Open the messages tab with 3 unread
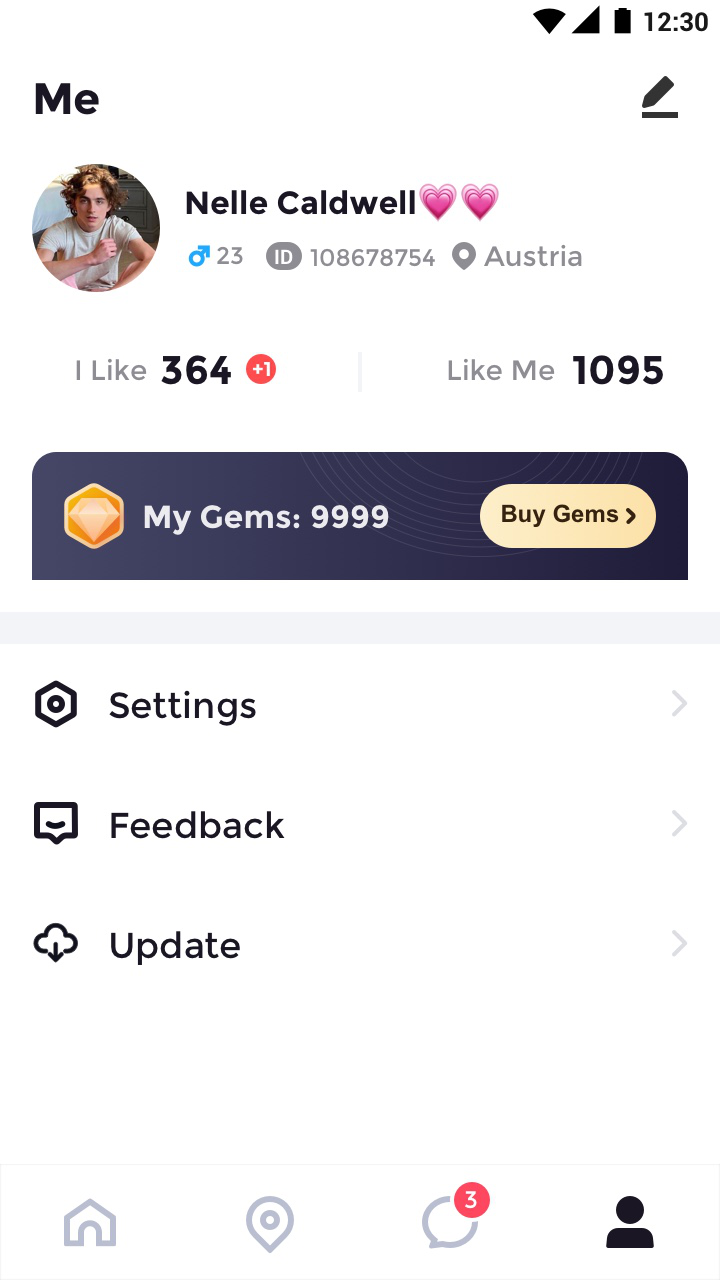This screenshot has width=720, height=1280. (450, 1222)
